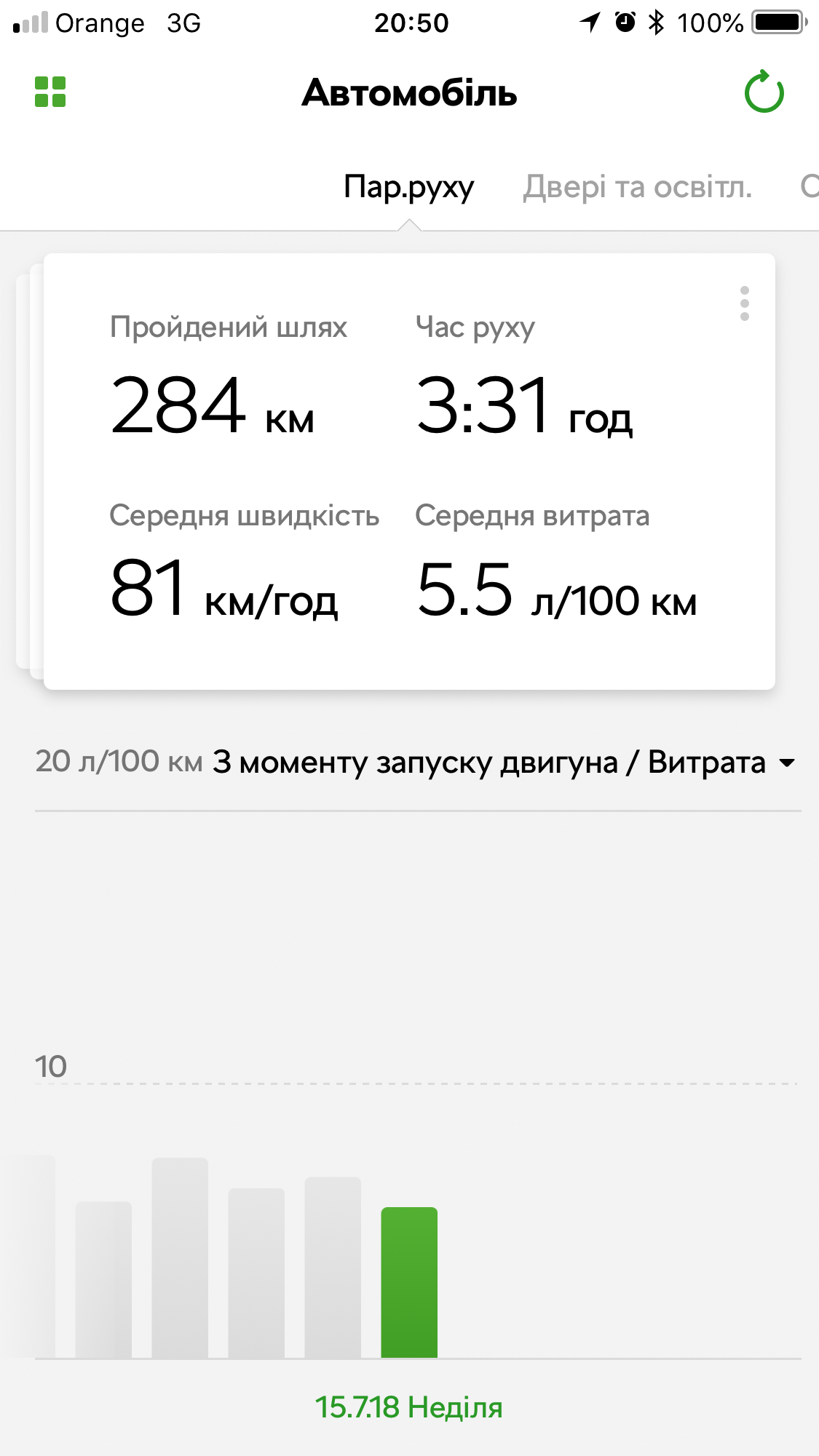
Task: Expand the З моменту запуску двигуна dropdown
Action: pos(786,763)
